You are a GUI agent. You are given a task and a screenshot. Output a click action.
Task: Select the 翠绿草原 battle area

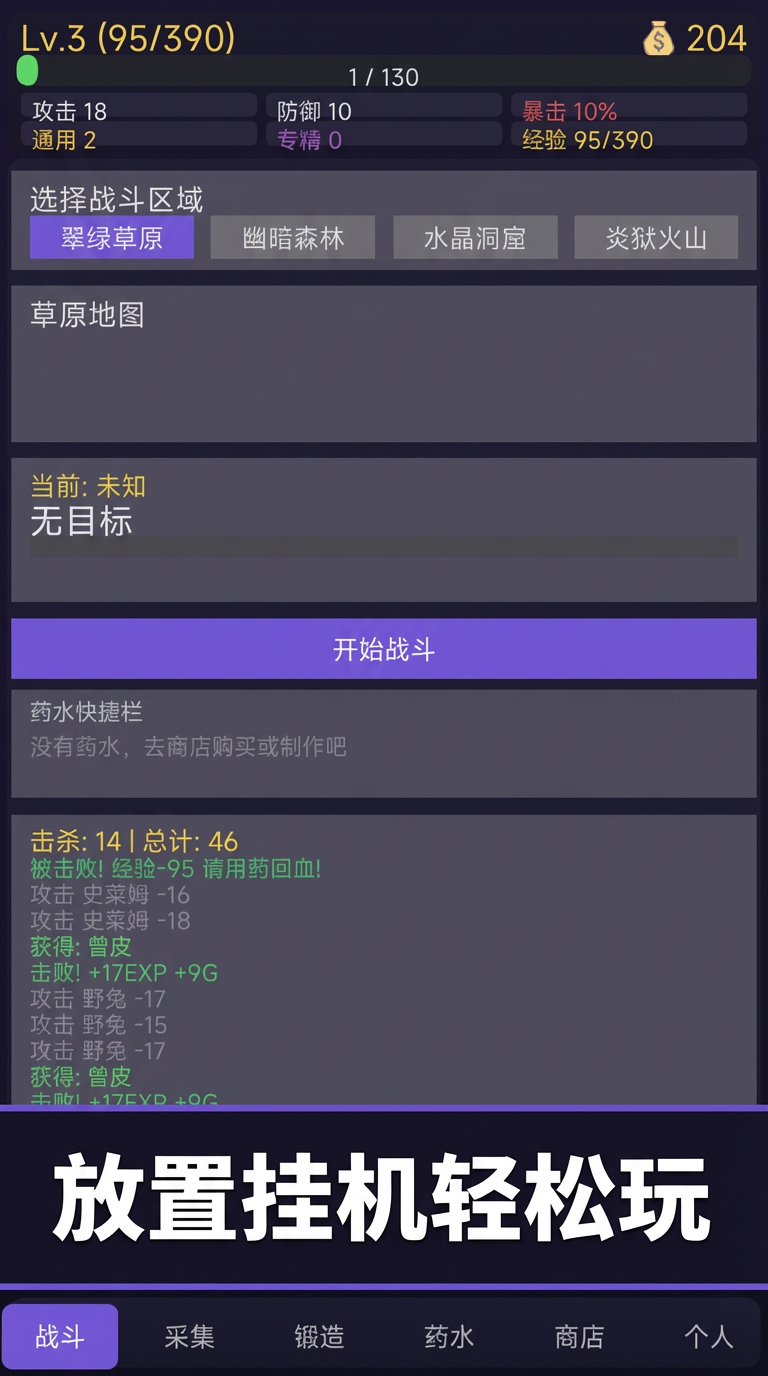pos(110,237)
